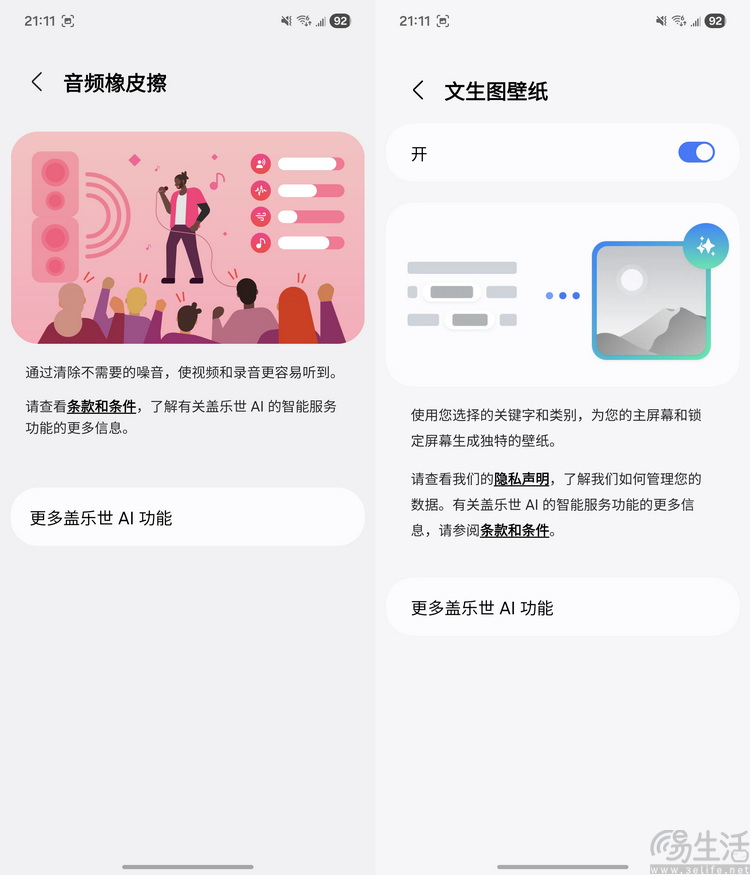Open 条款和条件 link under 音频橡皮擦
The height and width of the screenshot is (875, 750).
pyautogui.click(x=102, y=407)
